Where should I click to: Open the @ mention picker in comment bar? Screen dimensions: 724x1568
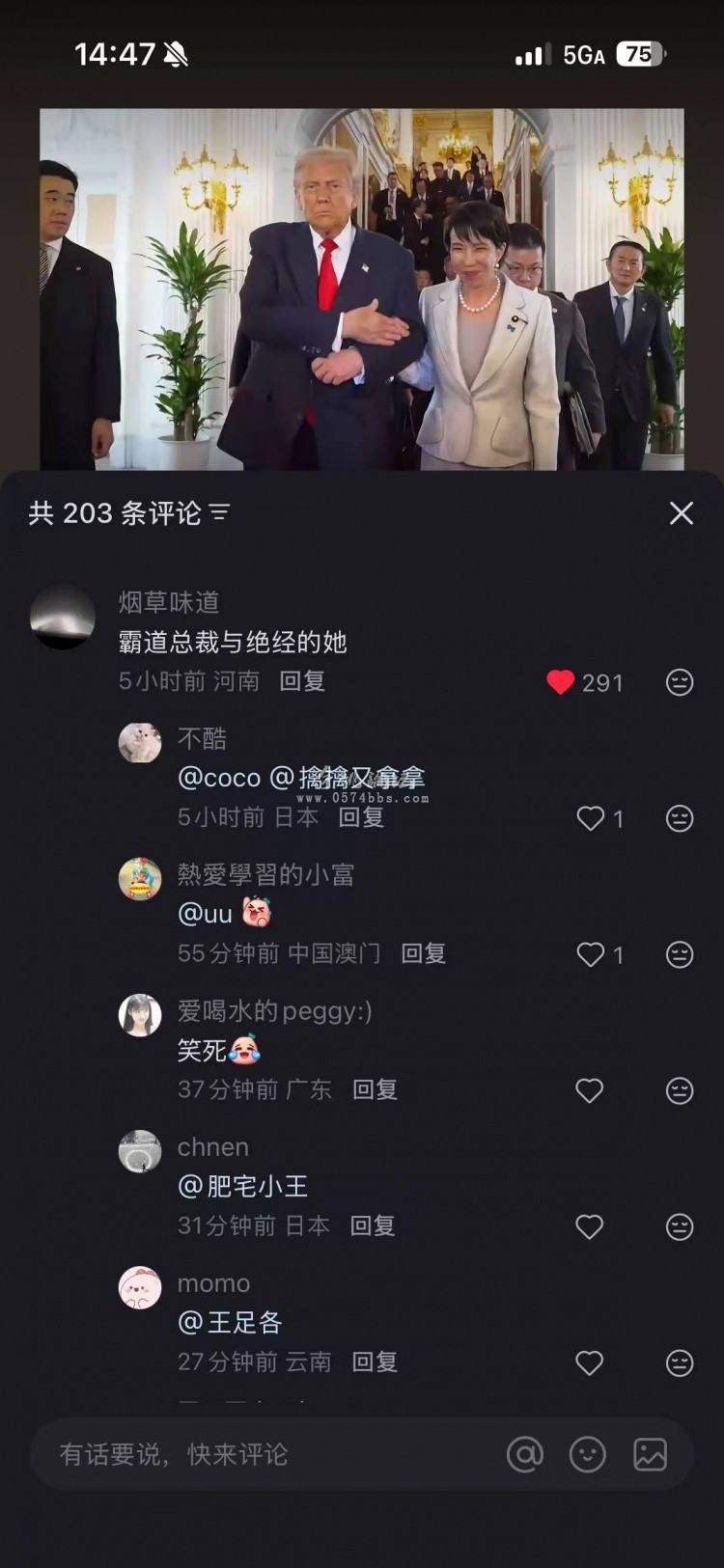pyautogui.click(x=525, y=1454)
